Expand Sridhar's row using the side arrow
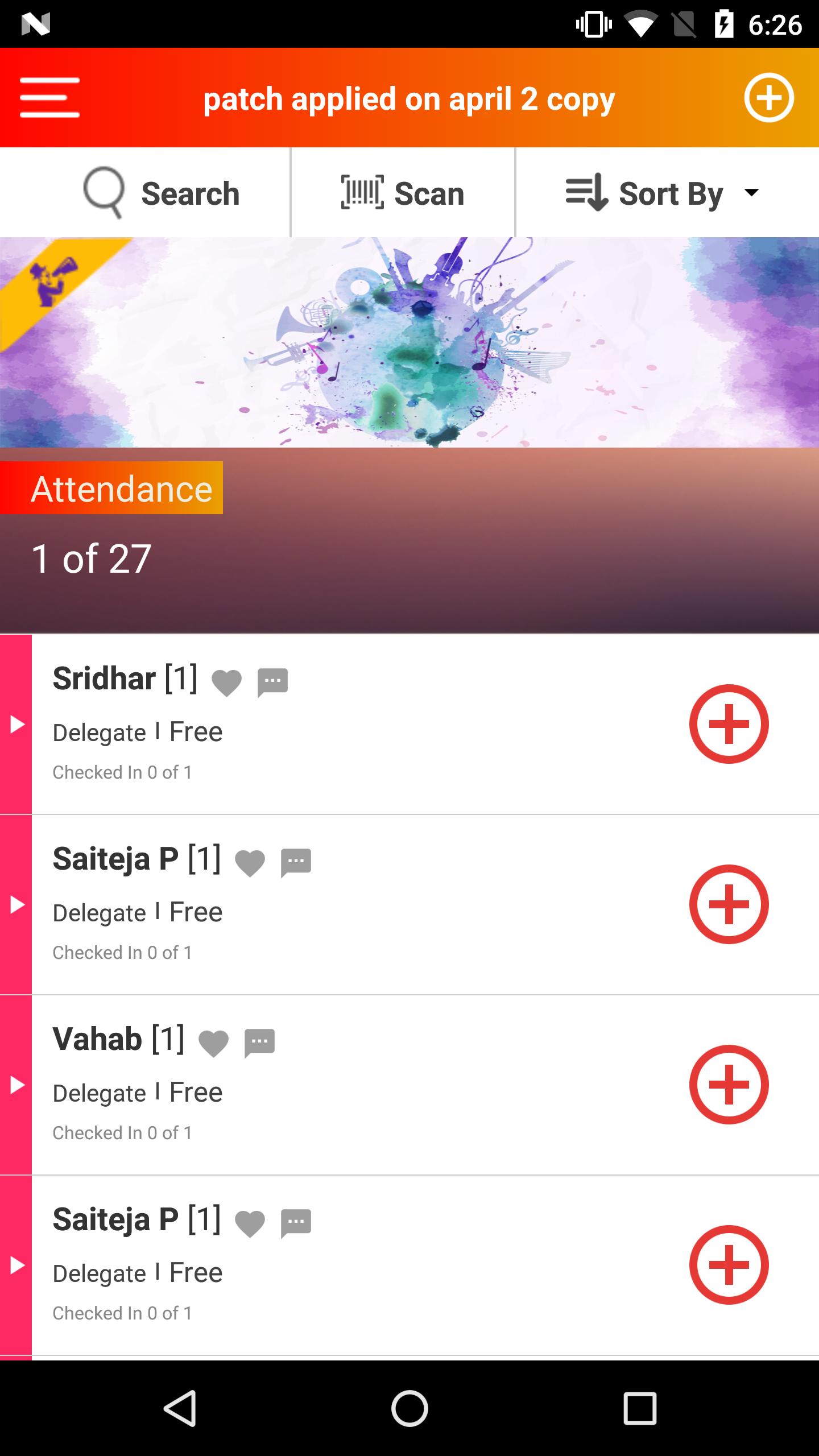The width and height of the screenshot is (819, 1456). click(x=16, y=724)
